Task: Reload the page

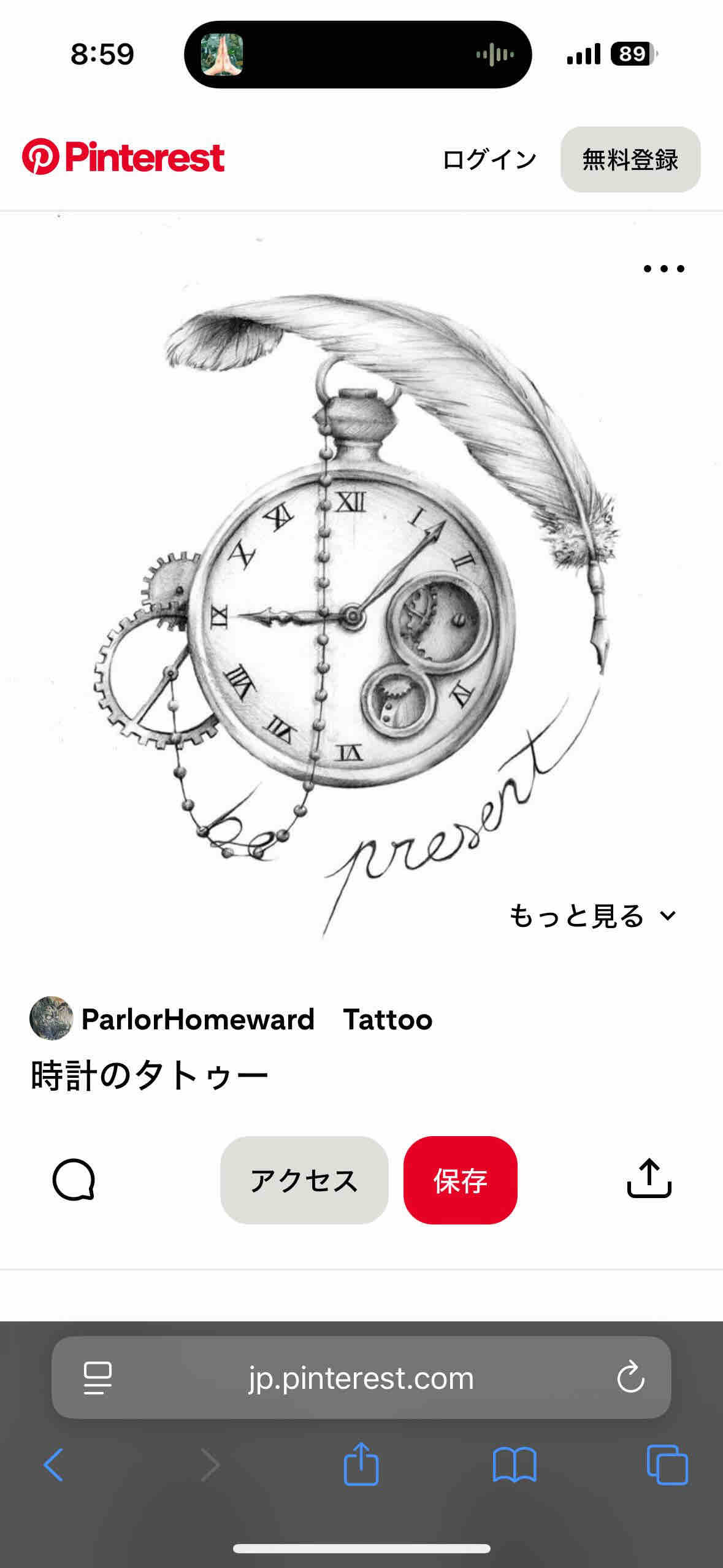Action: 630,1378
